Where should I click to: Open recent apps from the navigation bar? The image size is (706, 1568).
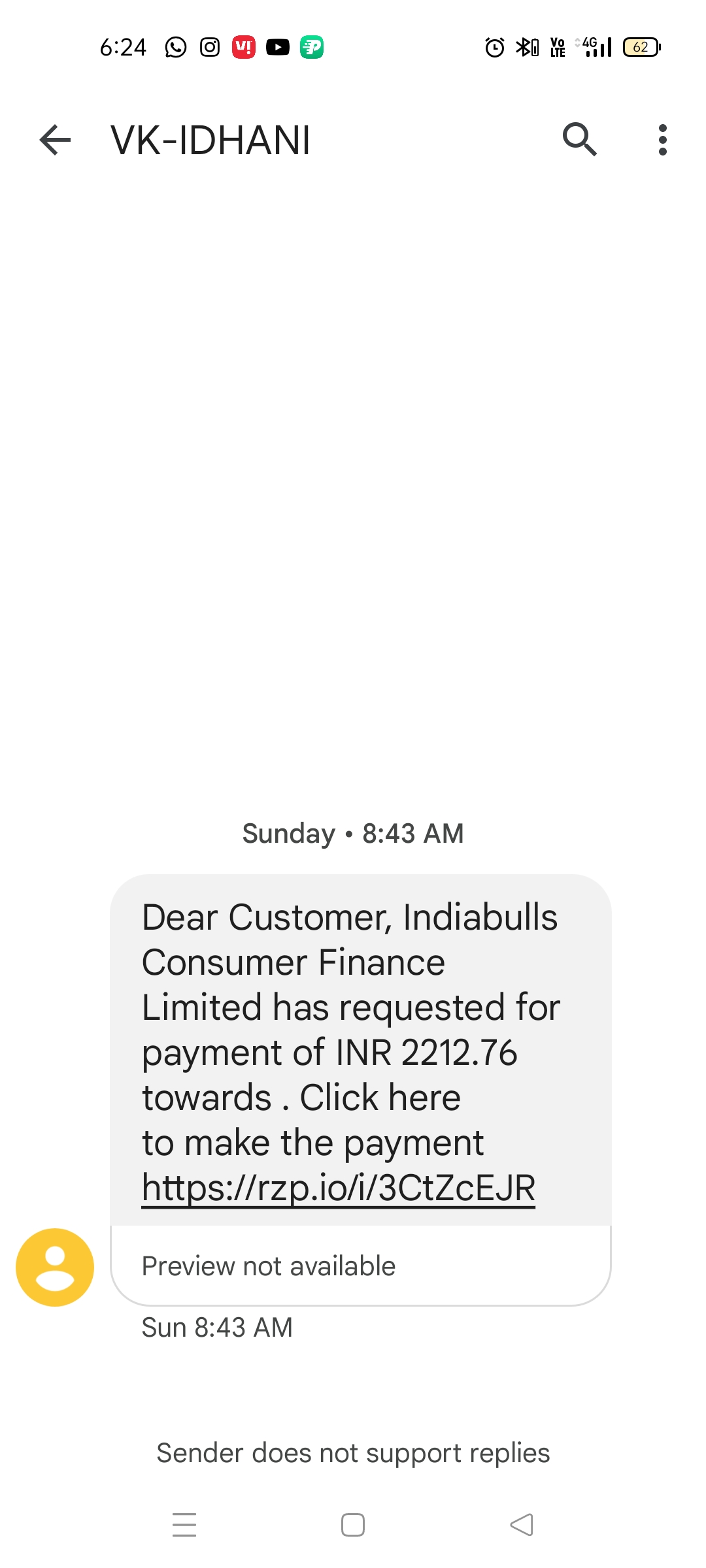(184, 1525)
